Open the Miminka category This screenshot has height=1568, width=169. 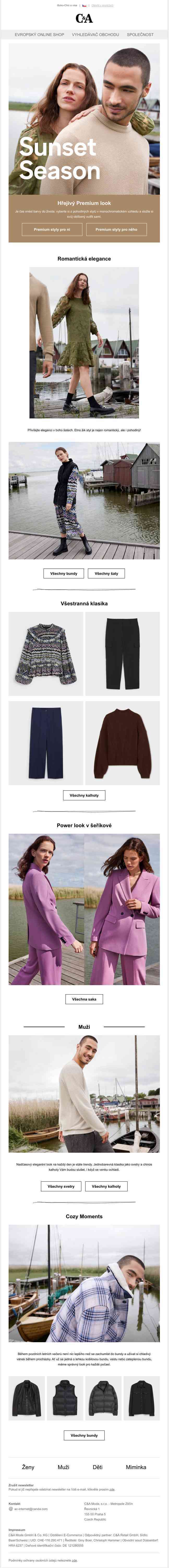pos(136,1467)
